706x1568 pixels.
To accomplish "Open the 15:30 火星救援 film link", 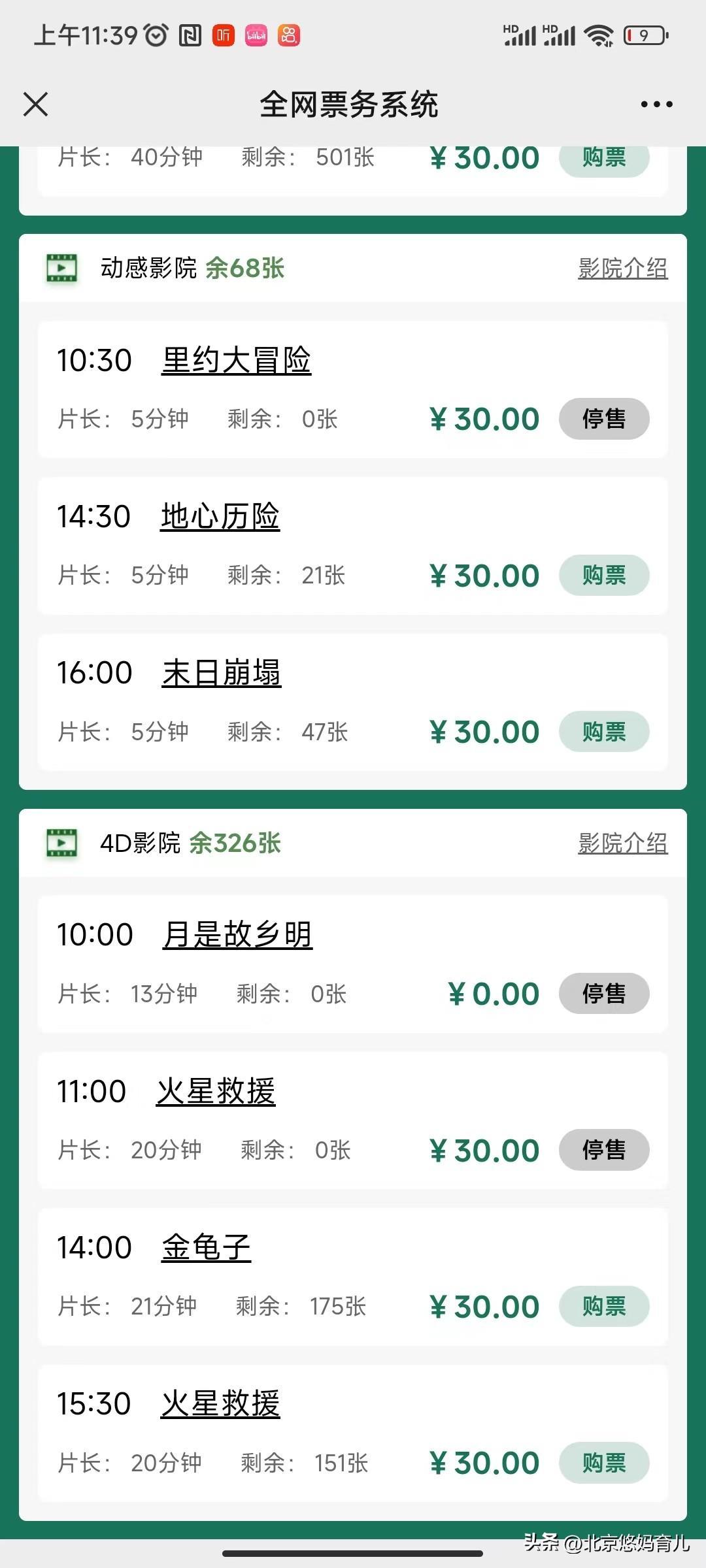I will pos(220,1403).
